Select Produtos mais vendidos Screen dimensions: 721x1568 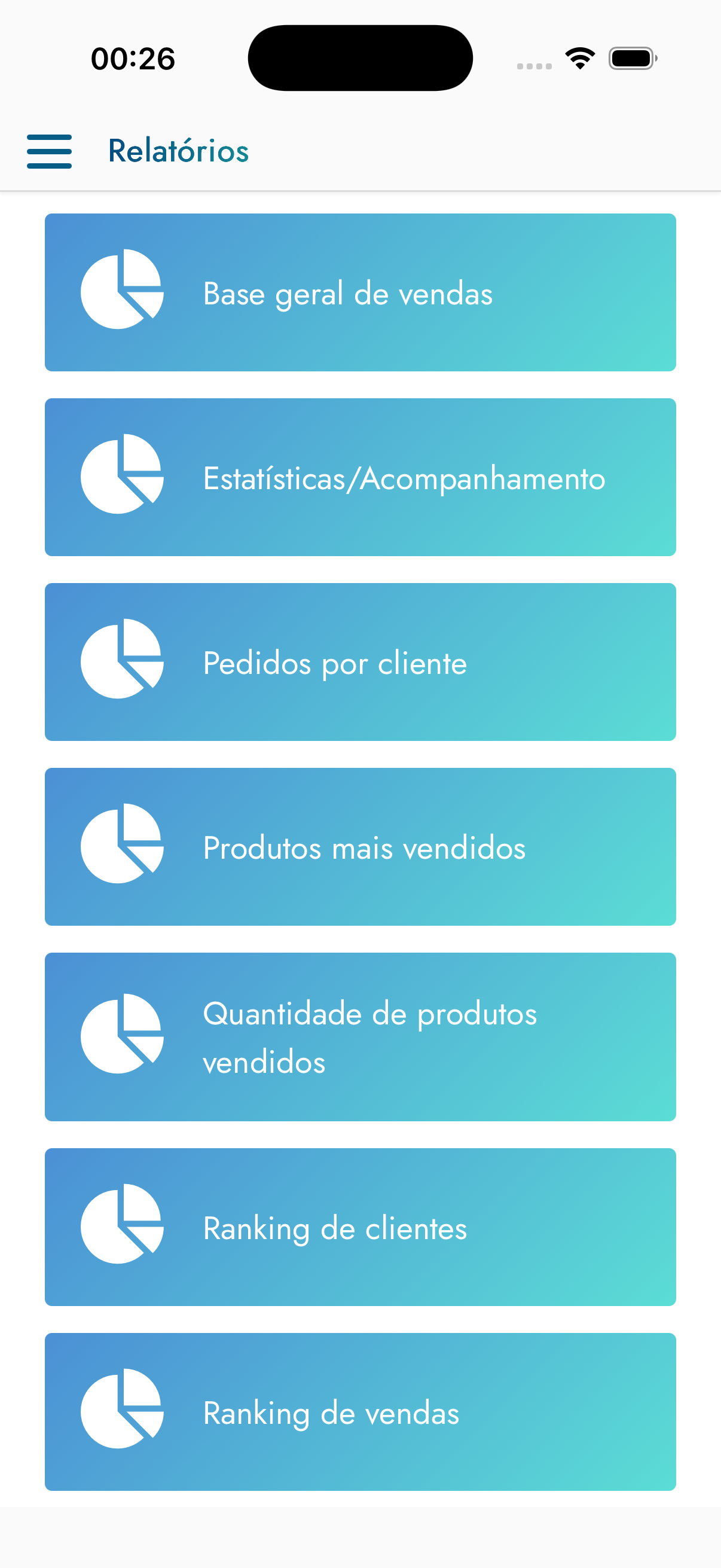(x=360, y=847)
